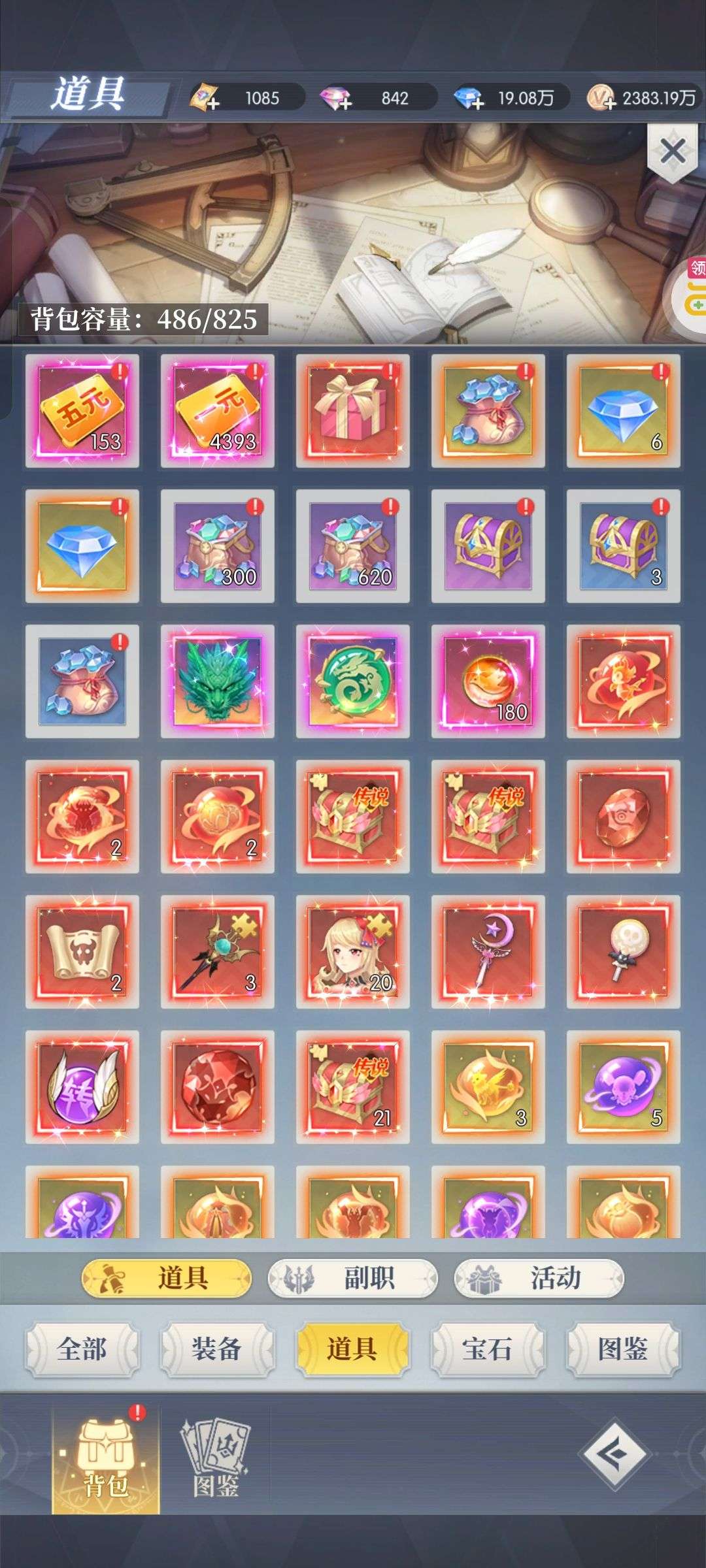
Task: Select the blonde girl fragment item
Action: (x=353, y=952)
